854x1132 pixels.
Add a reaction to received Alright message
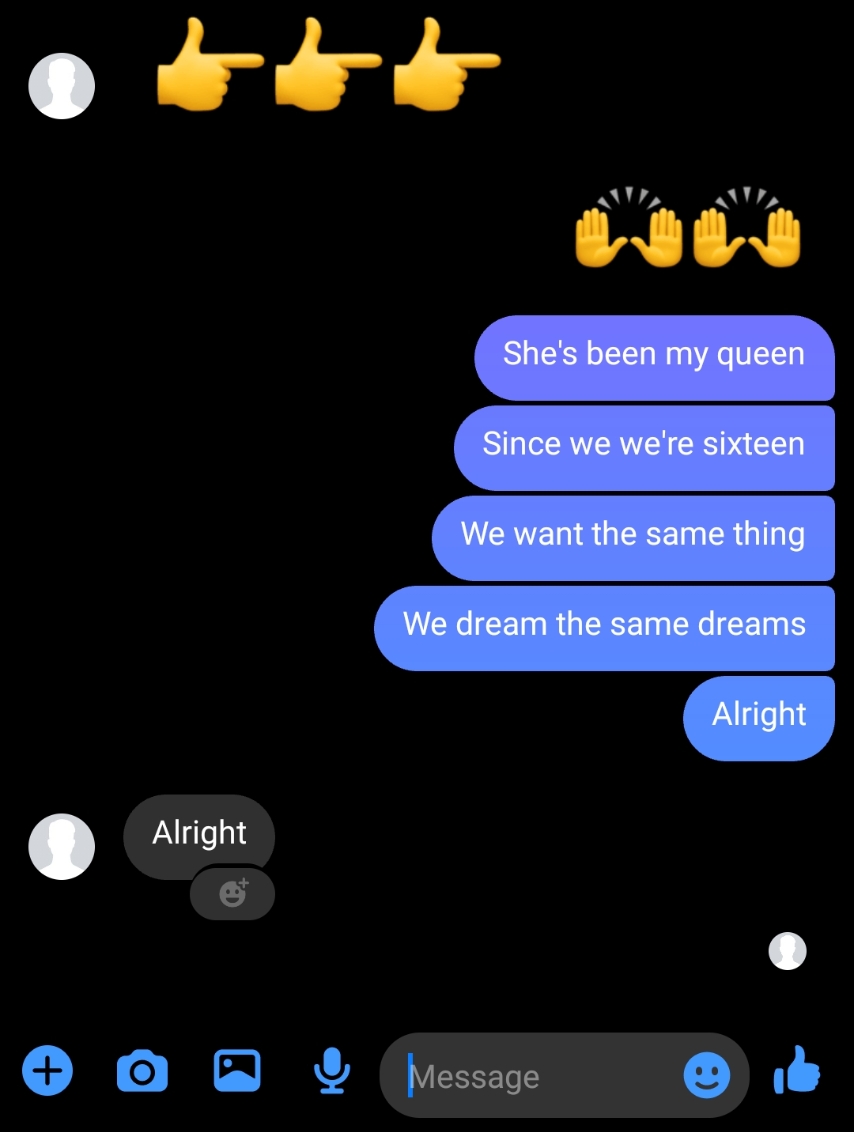click(x=232, y=894)
